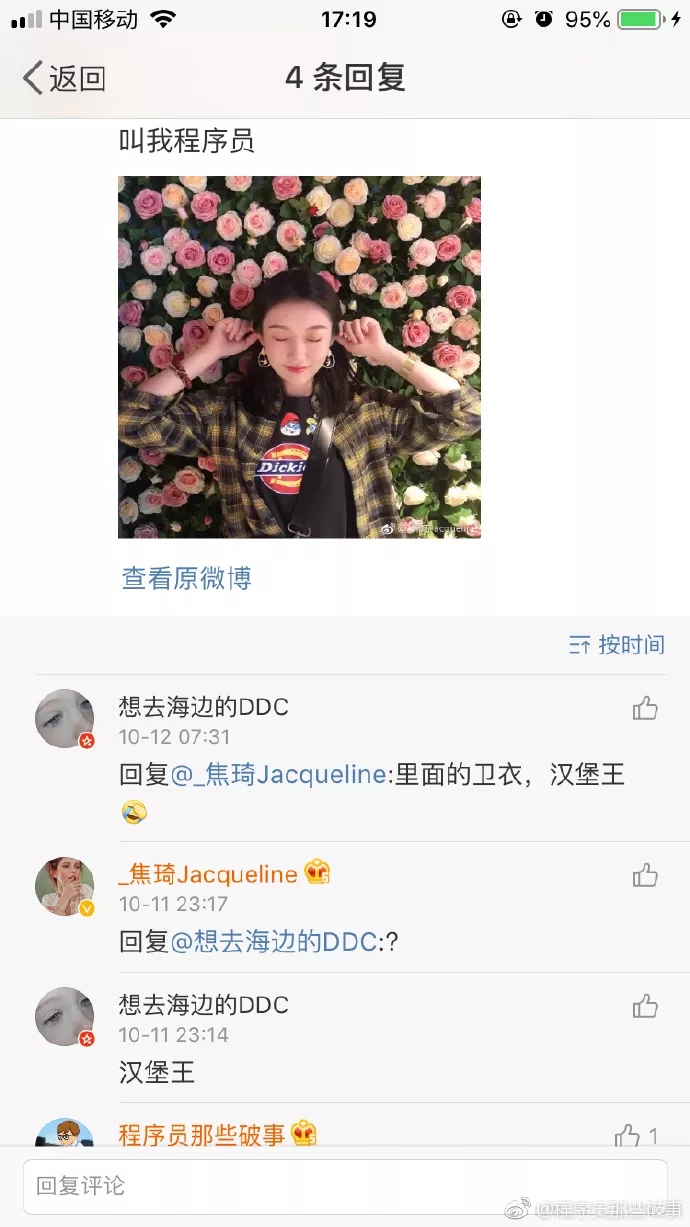Like the 10-11 23:14 汉堡王 comment
The width and height of the screenshot is (690, 1227).
click(645, 1006)
